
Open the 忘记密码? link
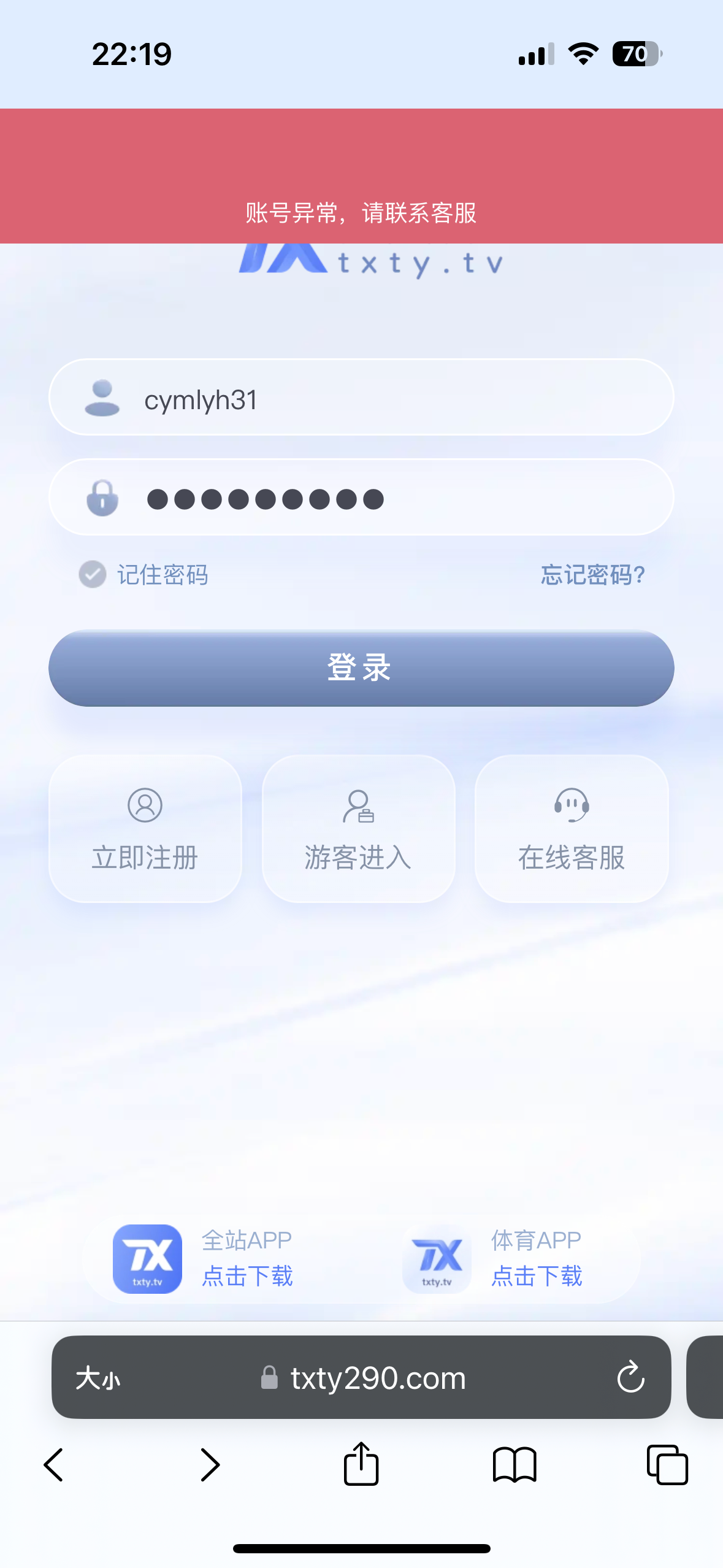coord(592,575)
